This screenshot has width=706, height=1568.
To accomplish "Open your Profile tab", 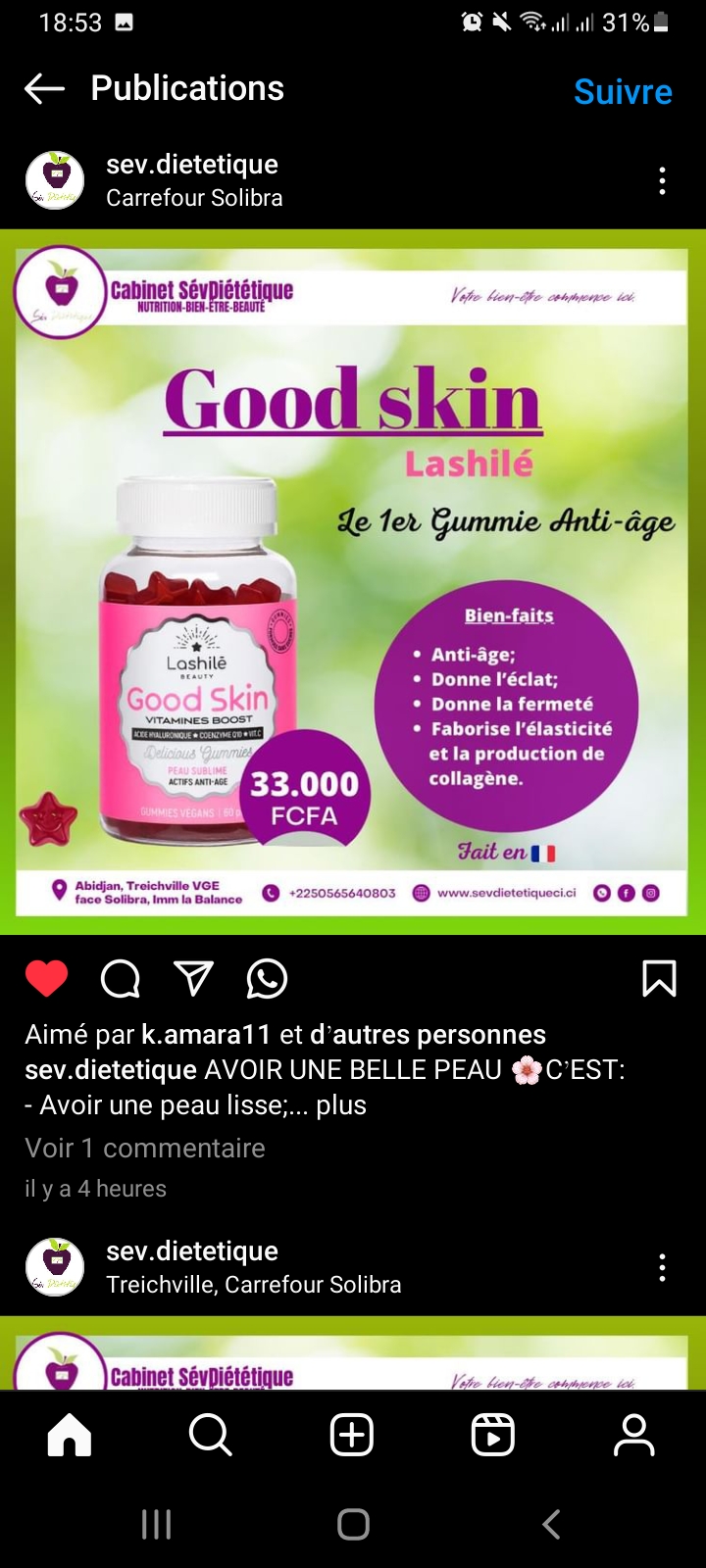I will pyautogui.click(x=634, y=1436).
